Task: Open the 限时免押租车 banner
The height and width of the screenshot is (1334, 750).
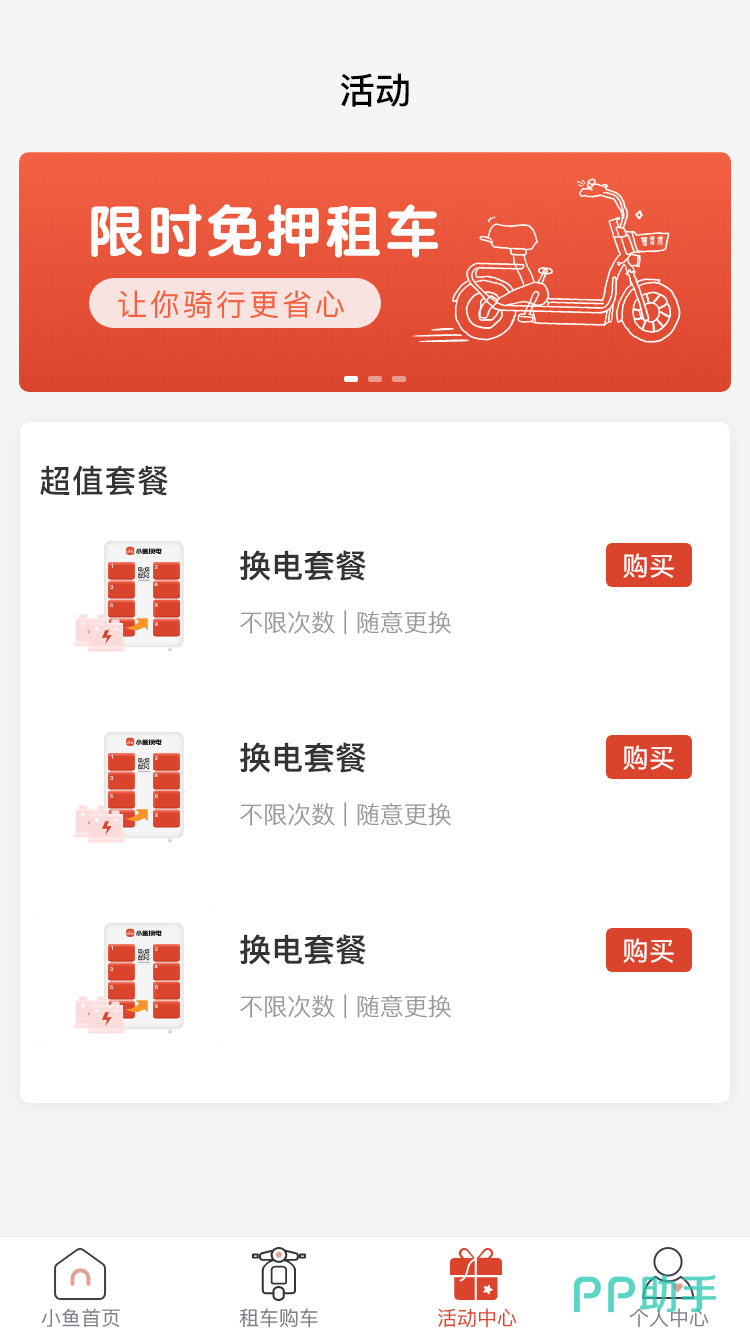Action: (375, 271)
